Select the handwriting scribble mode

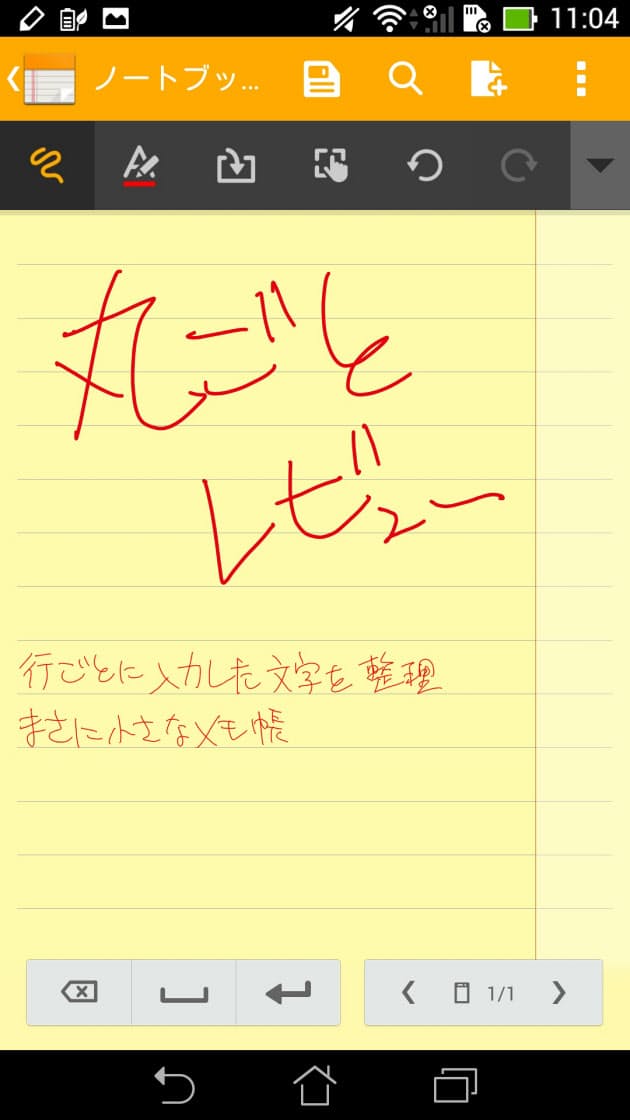(47, 165)
